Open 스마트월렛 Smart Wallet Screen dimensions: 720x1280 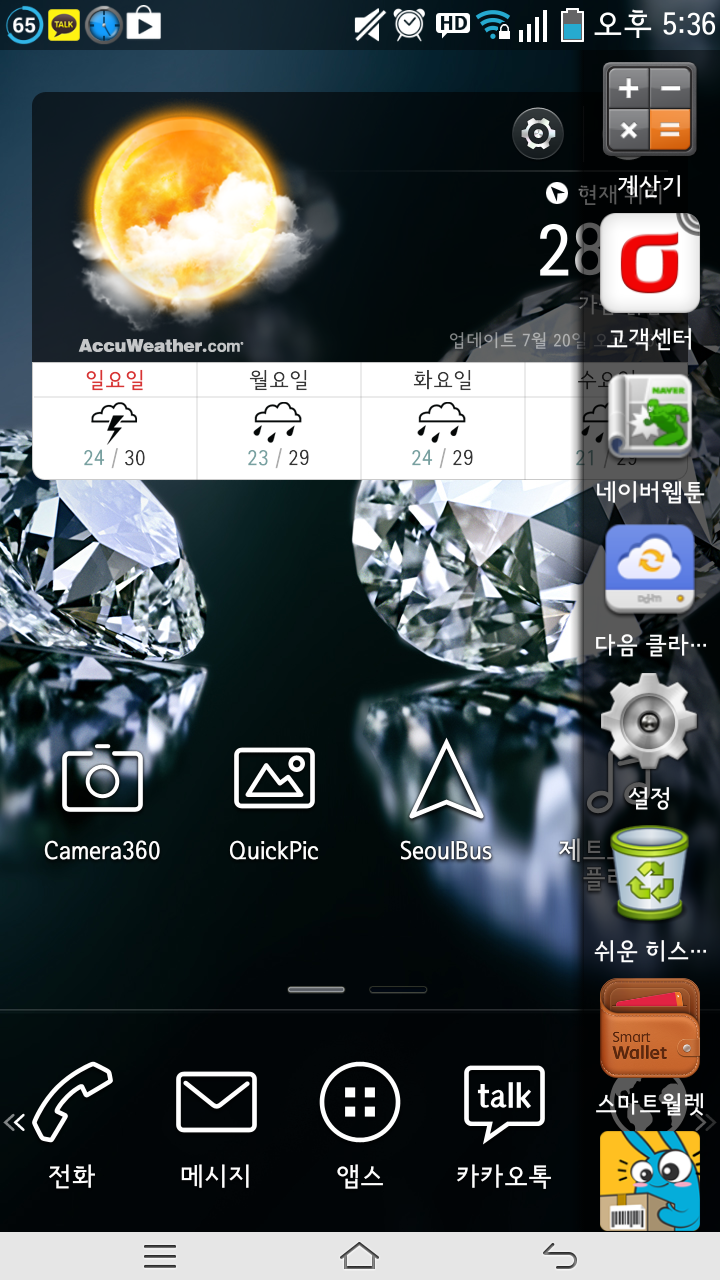pos(649,1030)
